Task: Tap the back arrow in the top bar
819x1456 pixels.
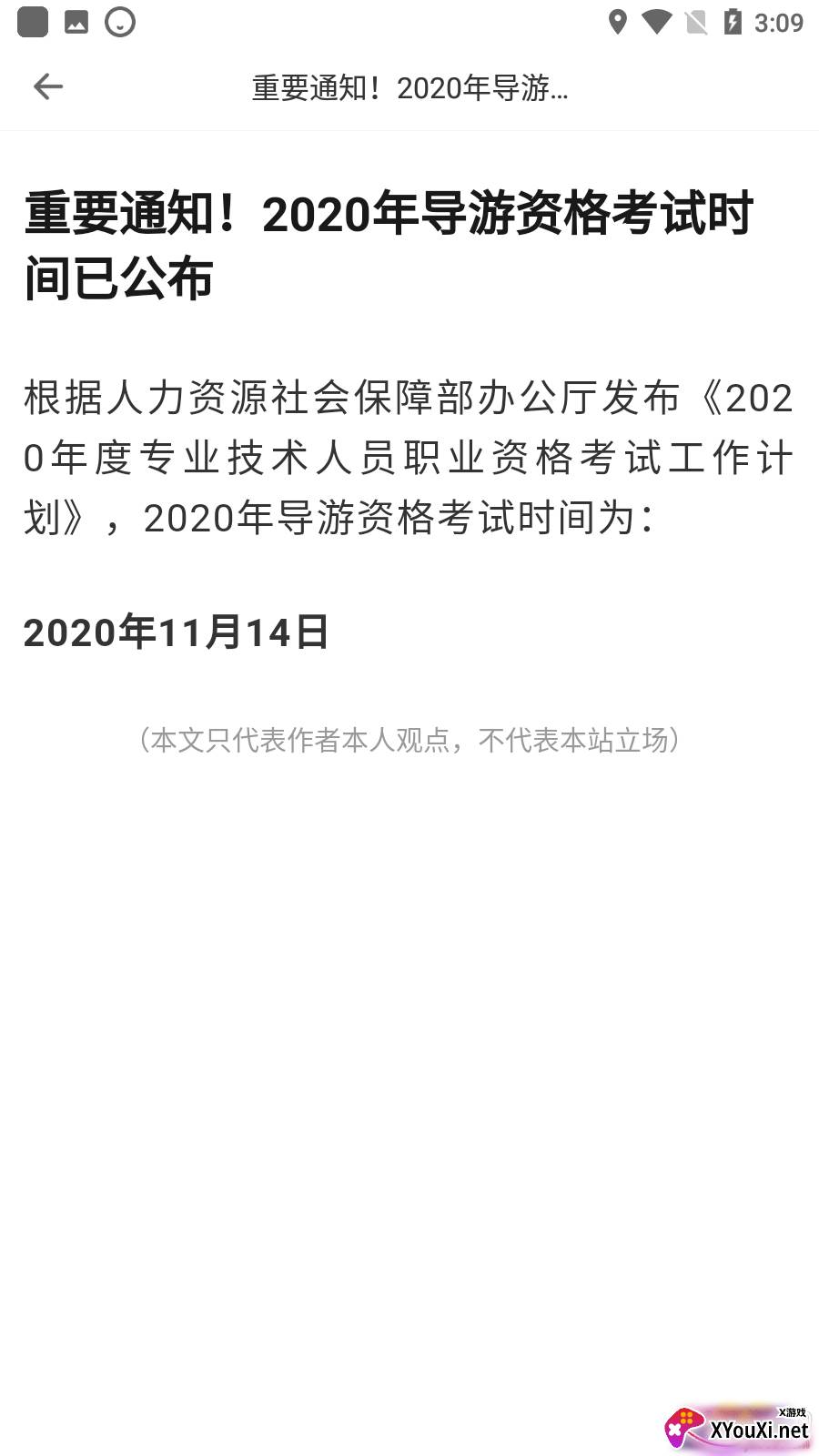Action: pos(48,86)
